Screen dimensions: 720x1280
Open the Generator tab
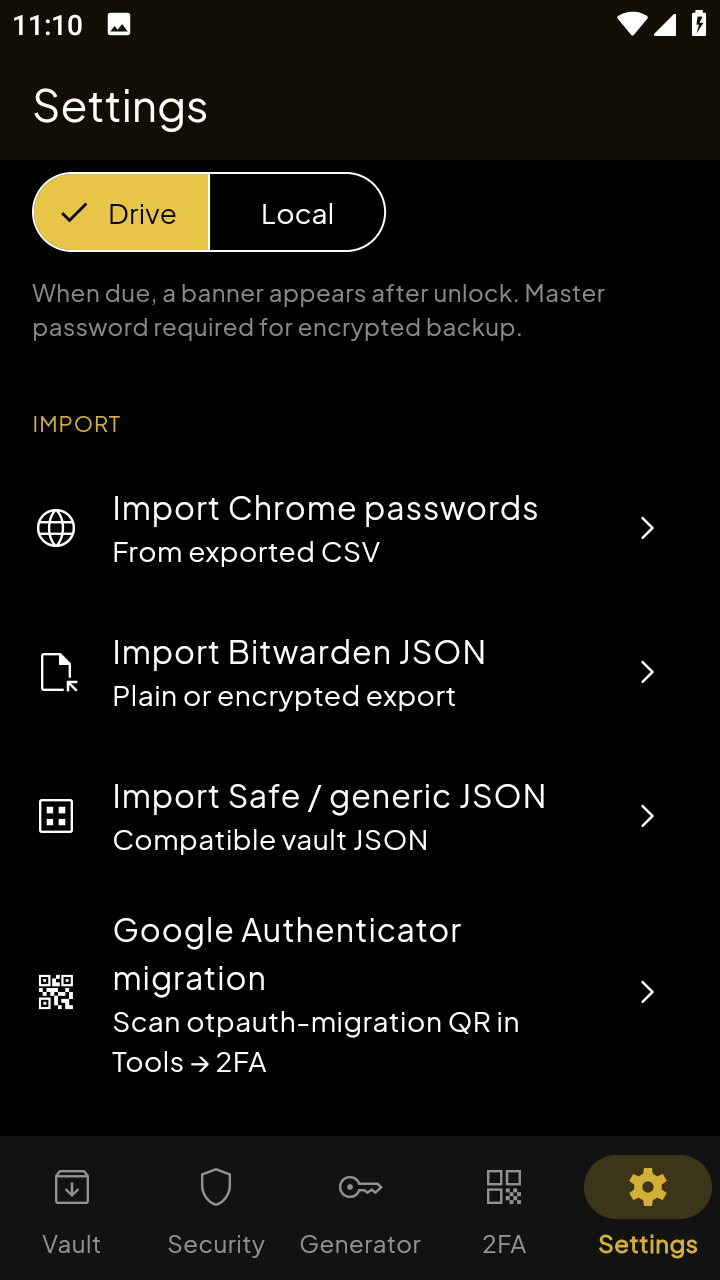[360, 1208]
